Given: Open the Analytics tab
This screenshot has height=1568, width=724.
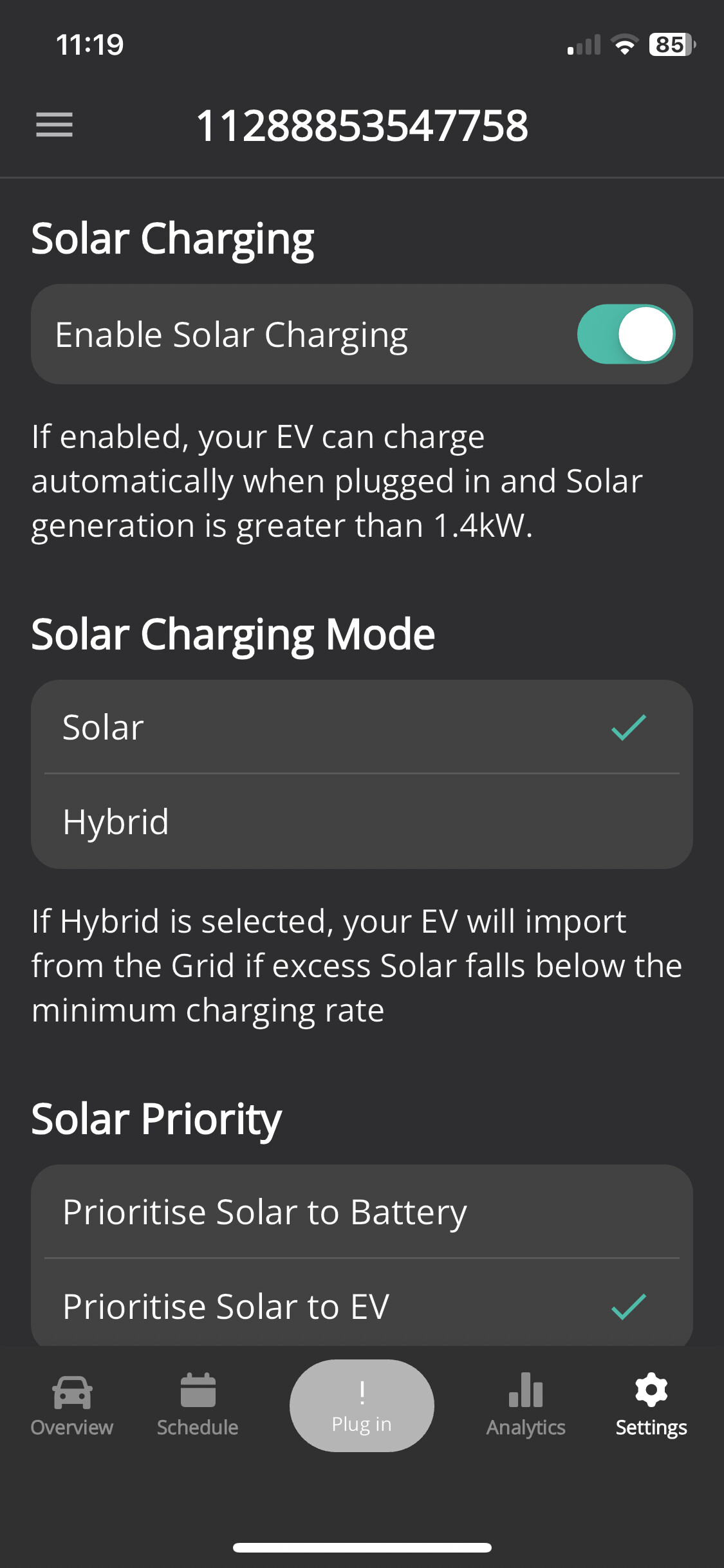Looking at the screenshot, I should (x=526, y=1406).
